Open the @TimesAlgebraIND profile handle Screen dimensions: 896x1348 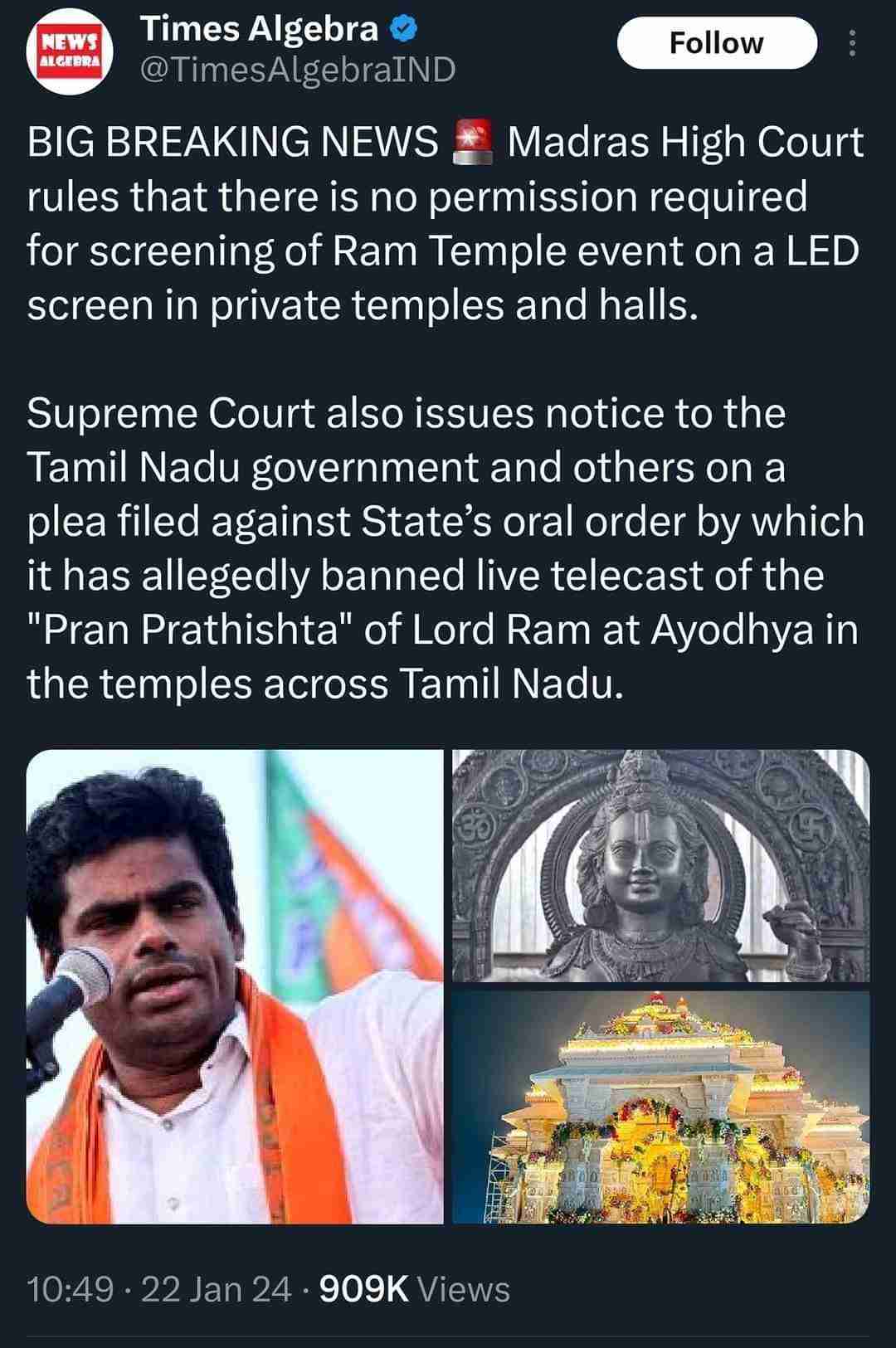coord(298,71)
